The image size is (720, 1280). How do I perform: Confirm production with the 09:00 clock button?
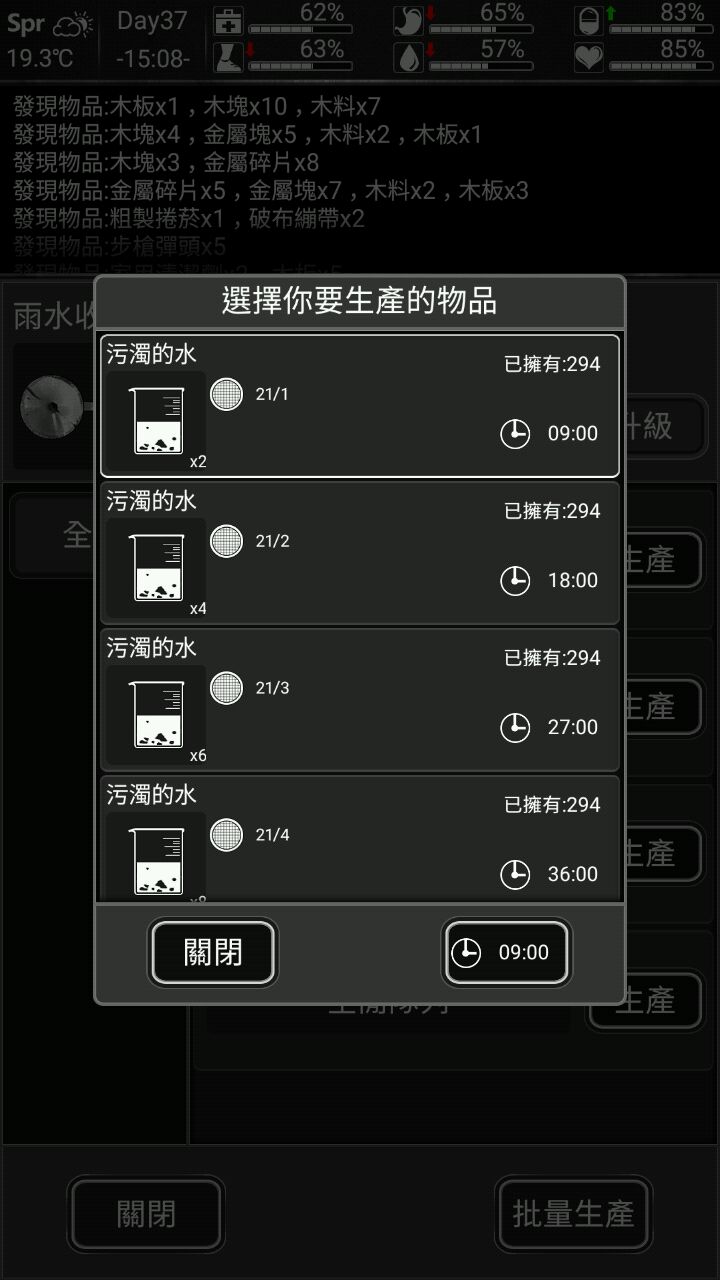tap(506, 952)
